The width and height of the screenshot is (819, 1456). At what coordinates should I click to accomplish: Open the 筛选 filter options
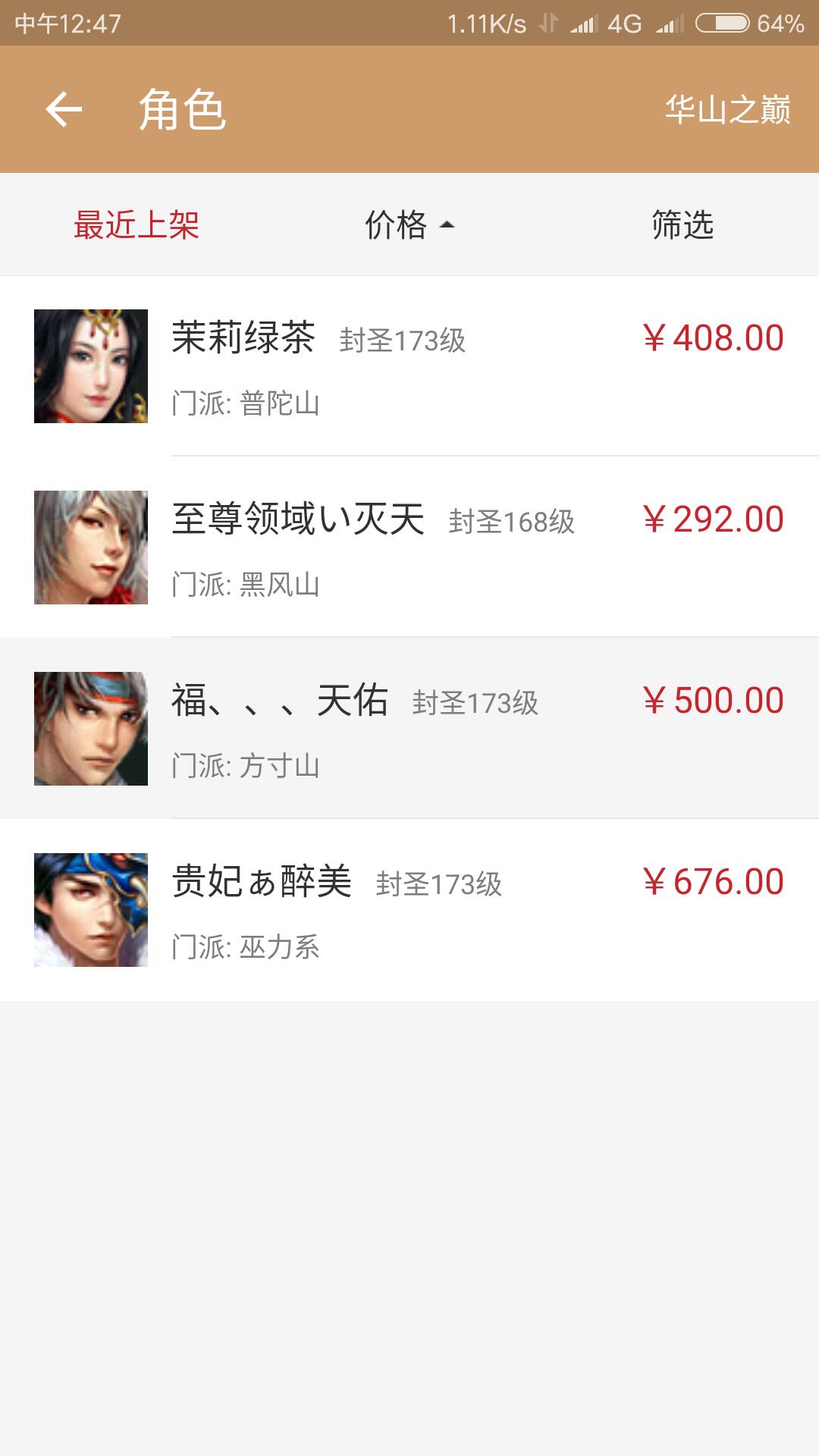tap(682, 224)
